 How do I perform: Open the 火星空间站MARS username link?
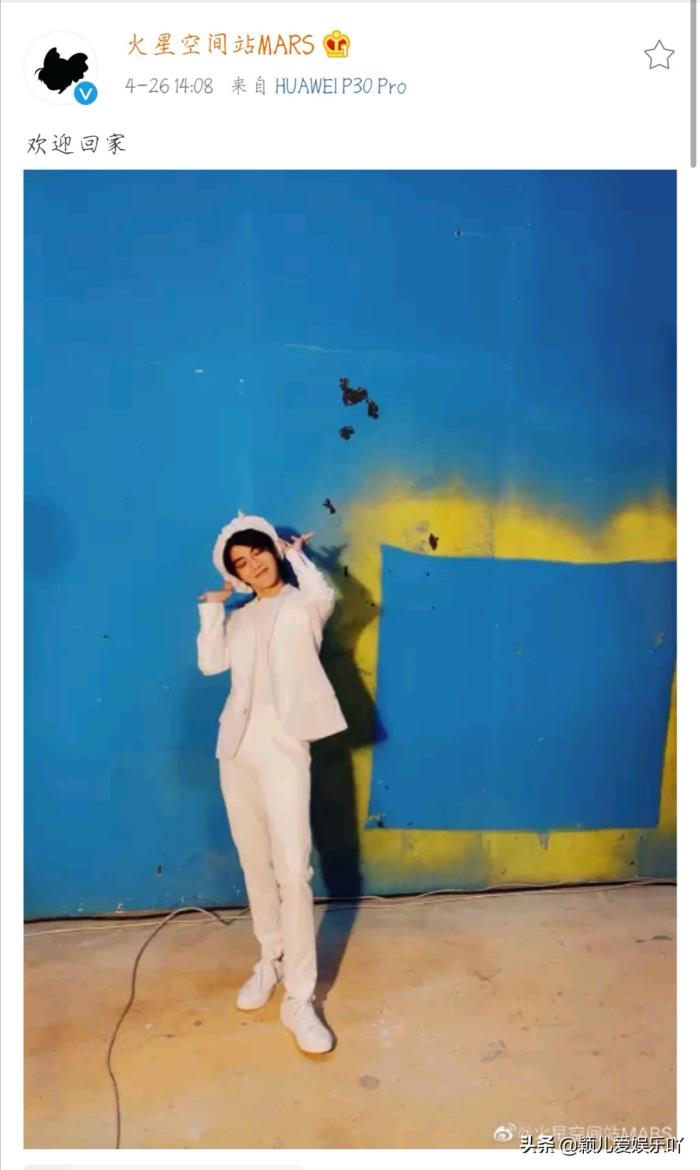(x=220, y=44)
